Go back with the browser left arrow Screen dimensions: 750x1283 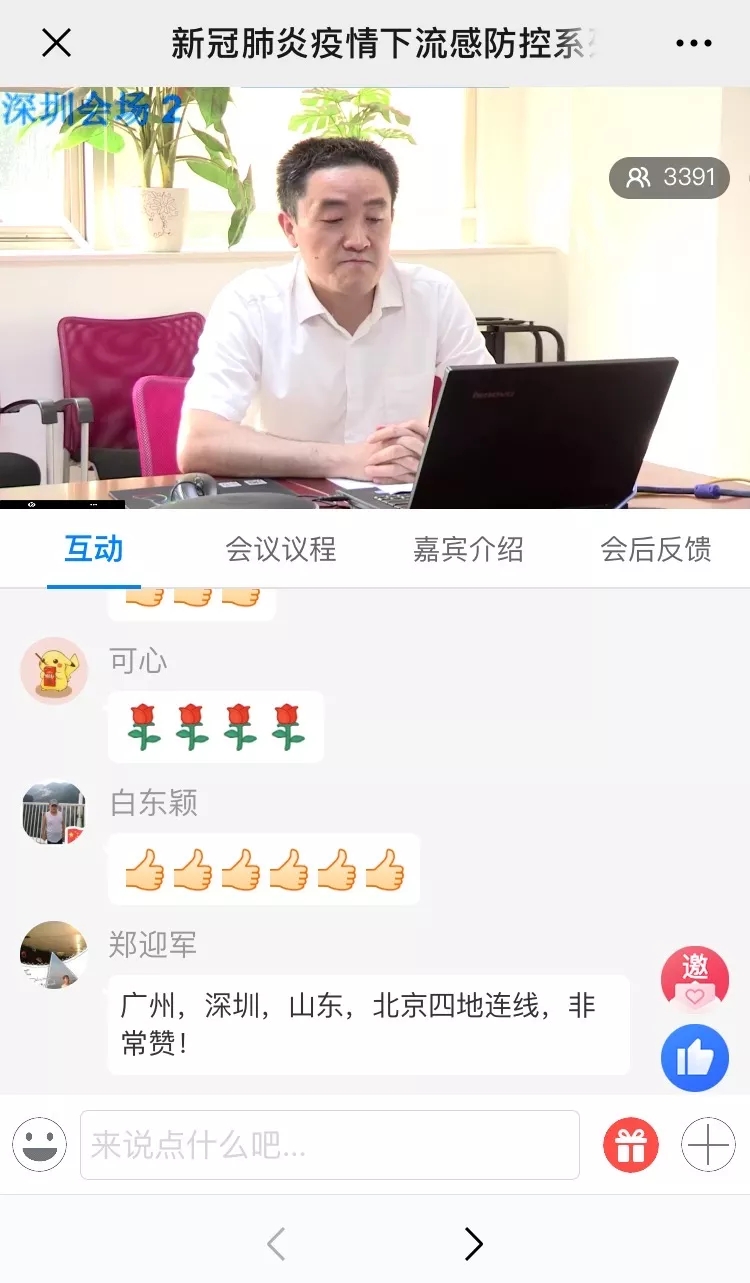click(x=277, y=1243)
